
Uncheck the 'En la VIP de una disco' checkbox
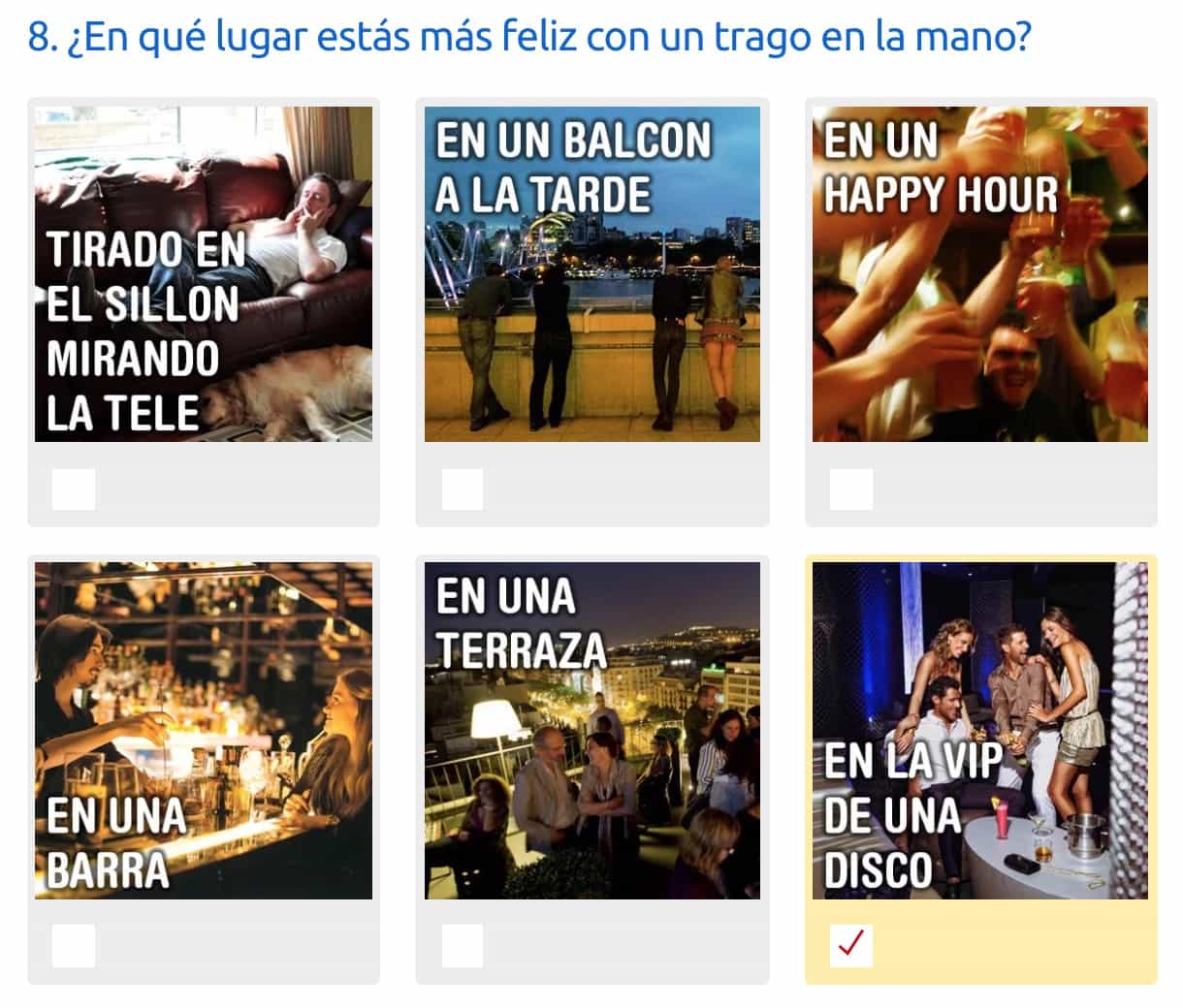point(851,946)
